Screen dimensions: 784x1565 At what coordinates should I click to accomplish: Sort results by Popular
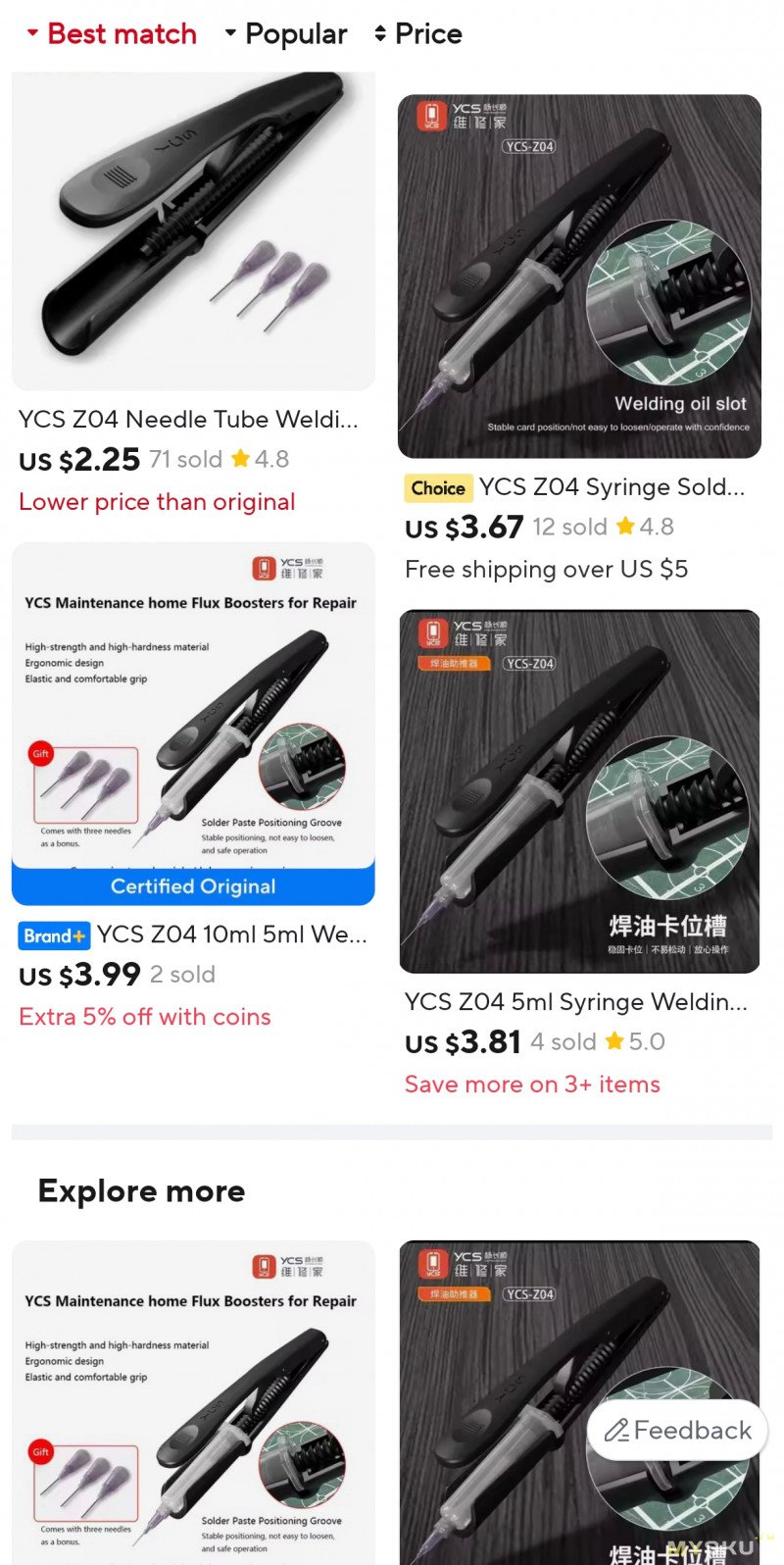[286, 34]
